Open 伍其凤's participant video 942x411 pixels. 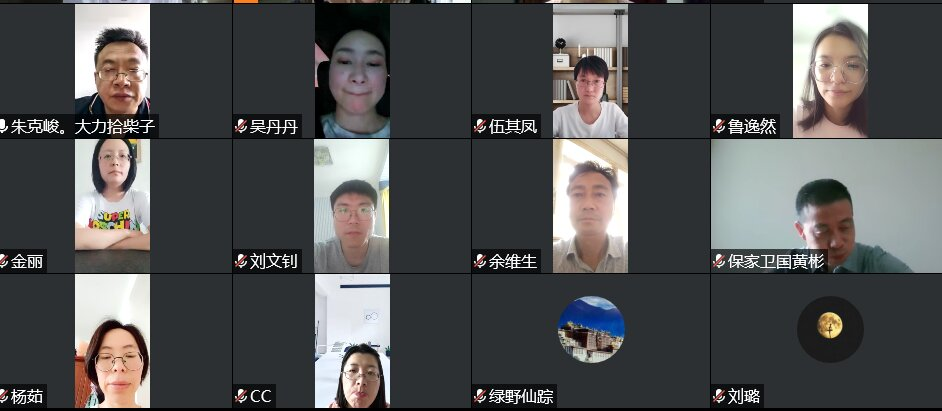click(590, 71)
